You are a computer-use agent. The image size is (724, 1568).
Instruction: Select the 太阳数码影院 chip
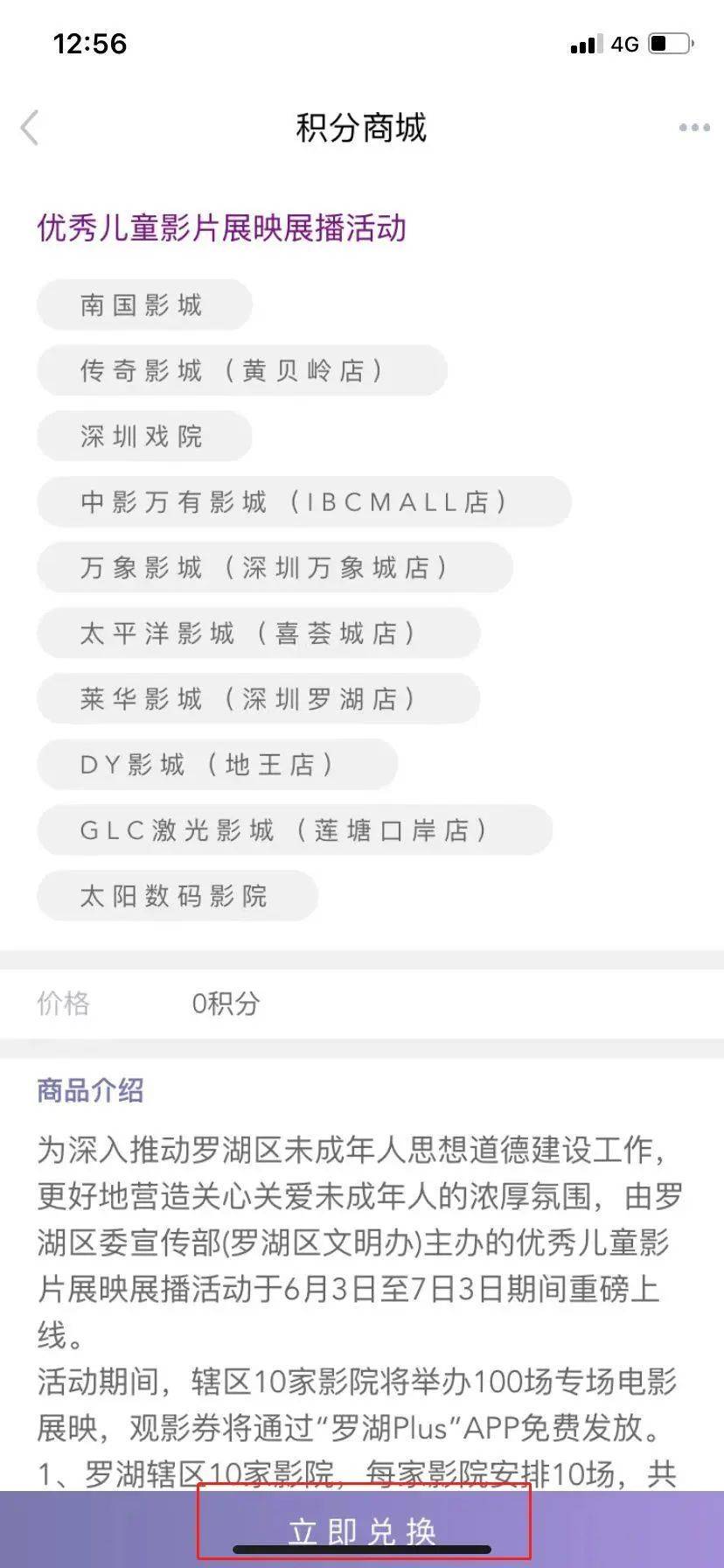[178, 895]
